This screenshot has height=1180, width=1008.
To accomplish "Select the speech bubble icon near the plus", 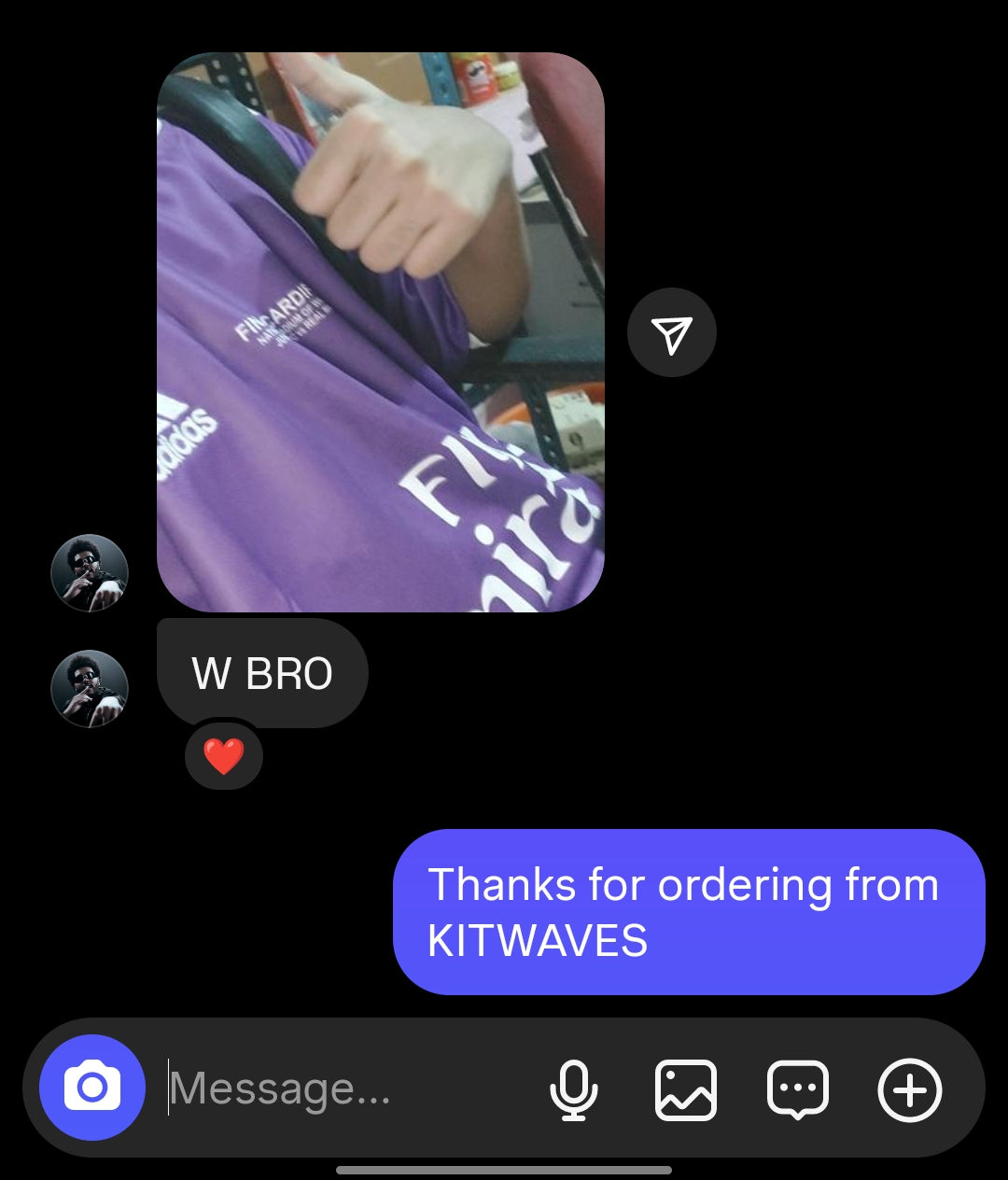I will click(x=798, y=1089).
